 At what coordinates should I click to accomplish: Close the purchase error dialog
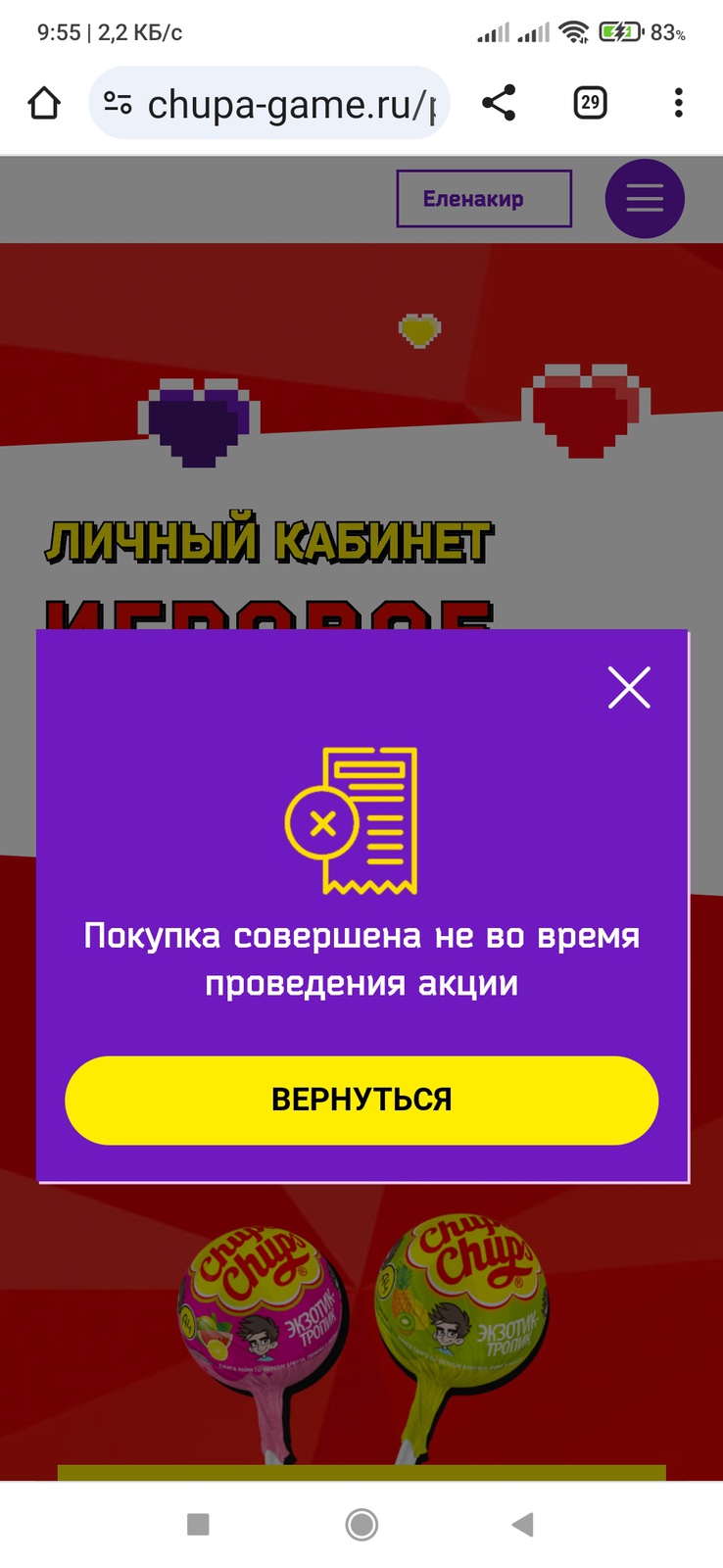point(629,687)
